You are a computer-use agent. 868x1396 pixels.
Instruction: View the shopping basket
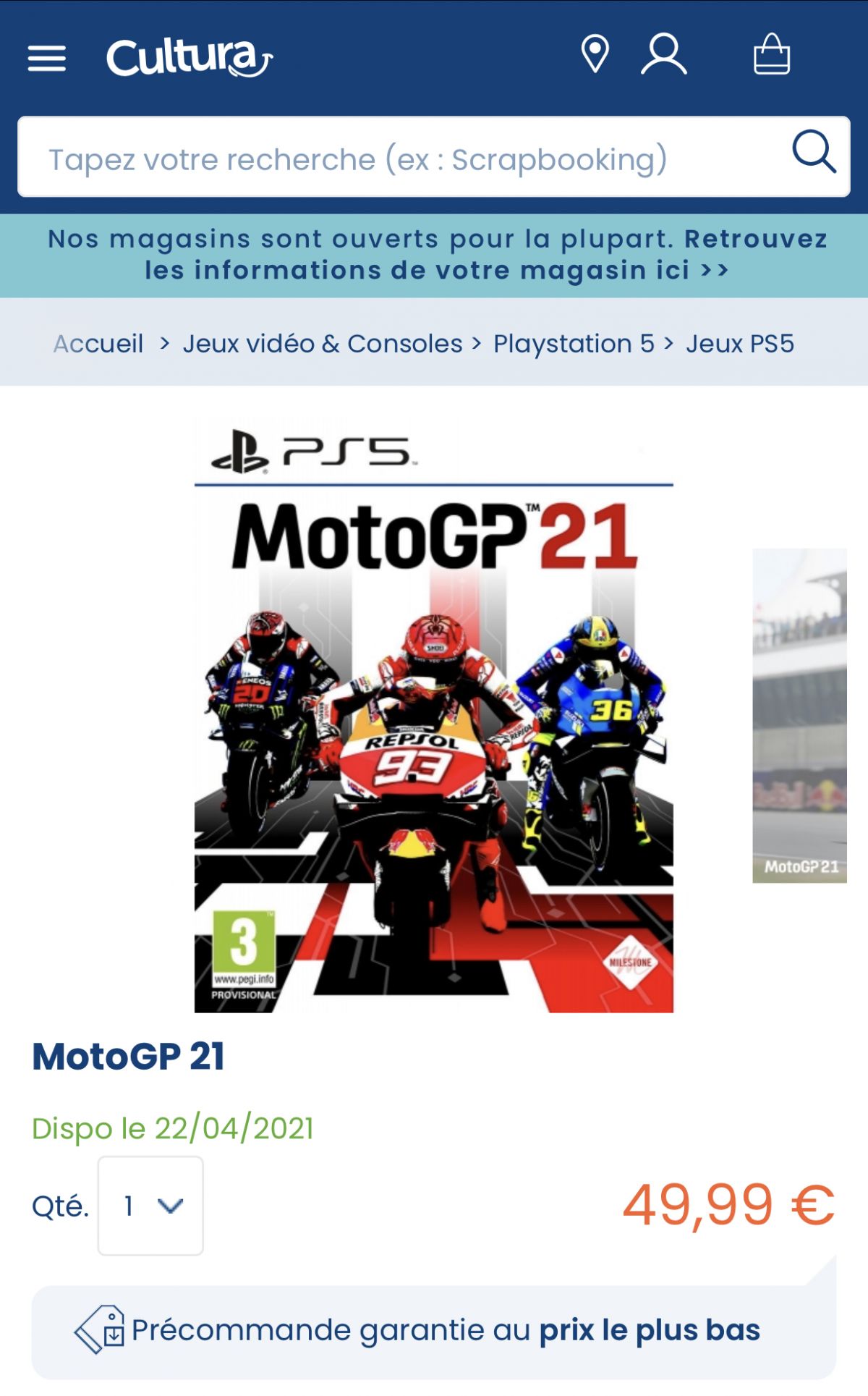(x=771, y=55)
